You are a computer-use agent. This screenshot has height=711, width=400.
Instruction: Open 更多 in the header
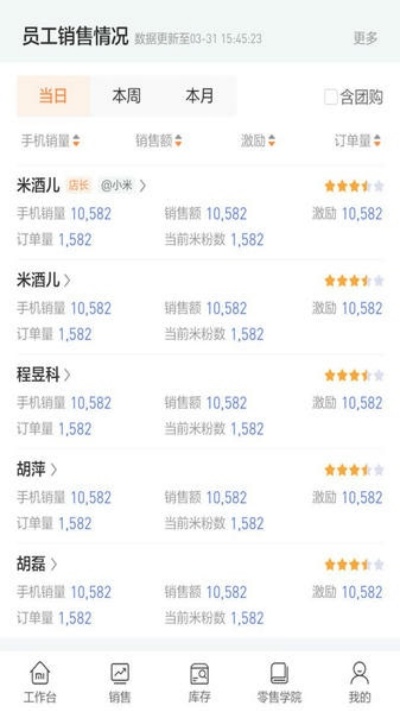point(365,38)
